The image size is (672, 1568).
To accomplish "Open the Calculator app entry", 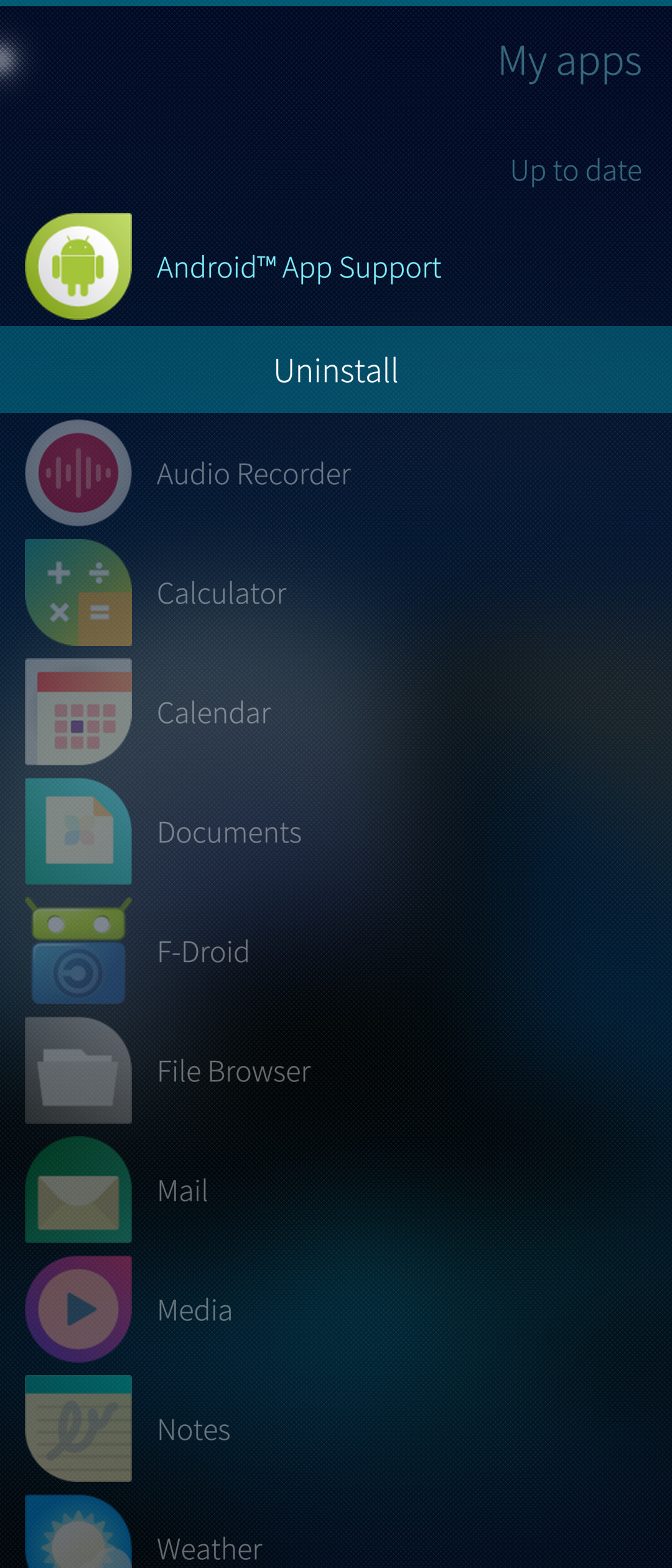I will click(x=222, y=594).
